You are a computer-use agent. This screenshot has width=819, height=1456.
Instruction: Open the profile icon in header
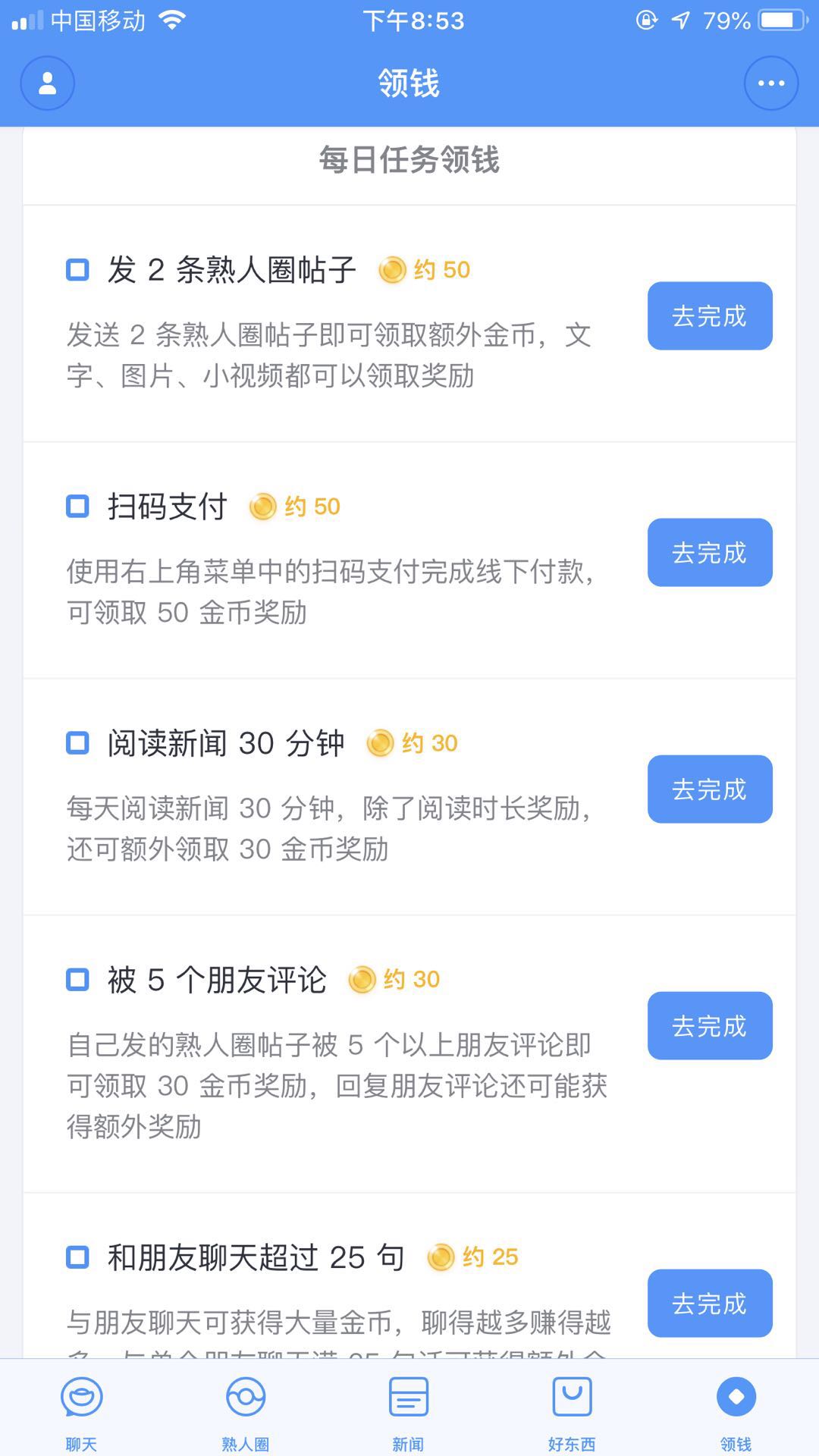point(47,83)
